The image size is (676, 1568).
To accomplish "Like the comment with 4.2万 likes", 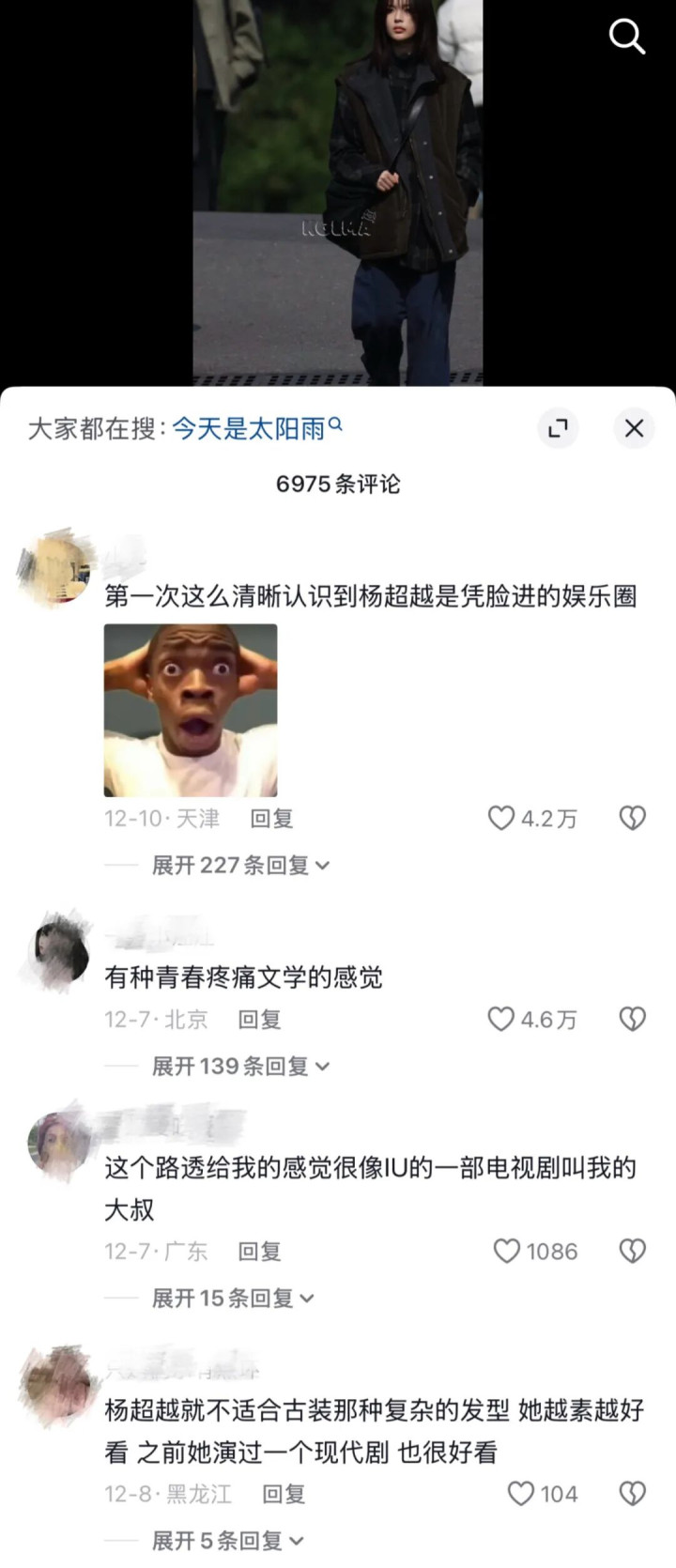I will pos(501,818).
